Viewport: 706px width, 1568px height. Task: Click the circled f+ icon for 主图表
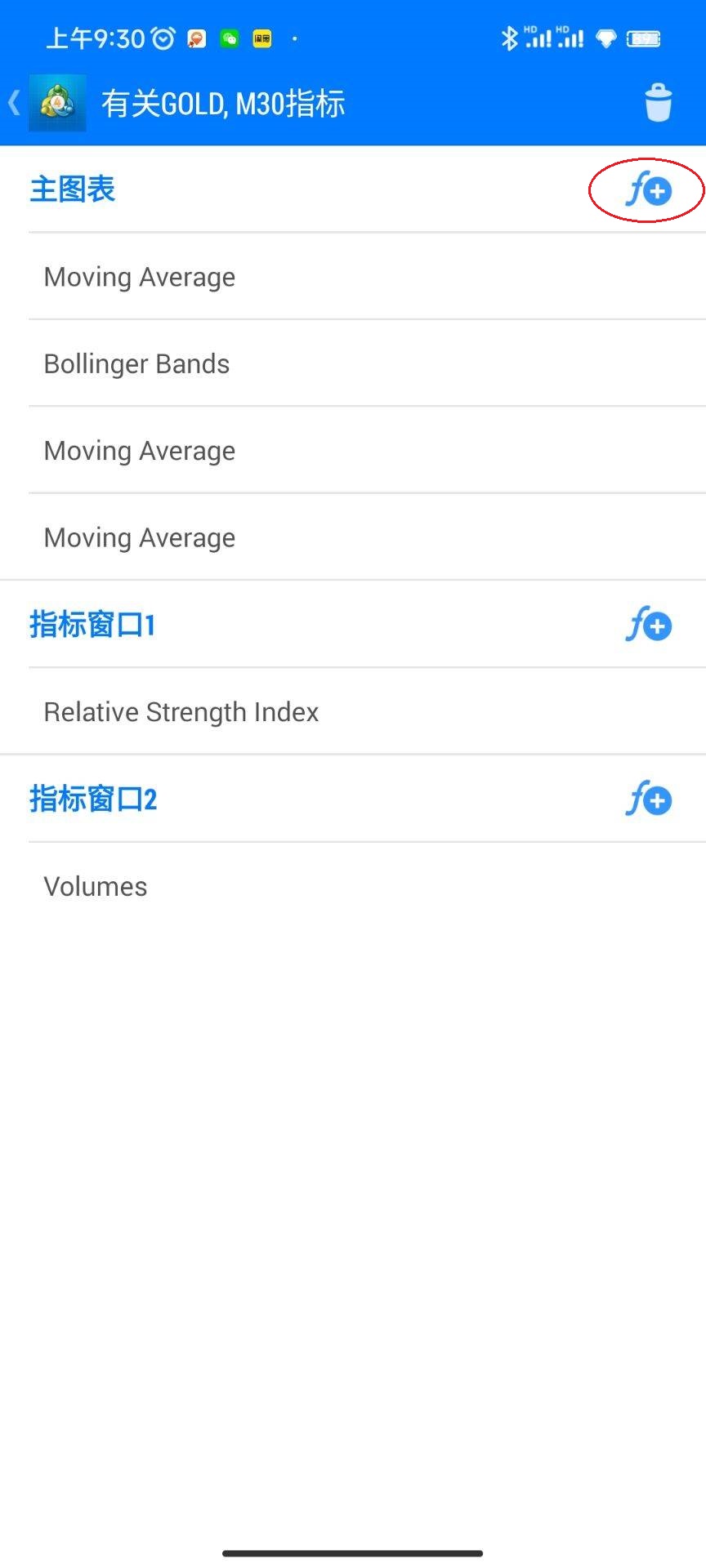point(646,189)
